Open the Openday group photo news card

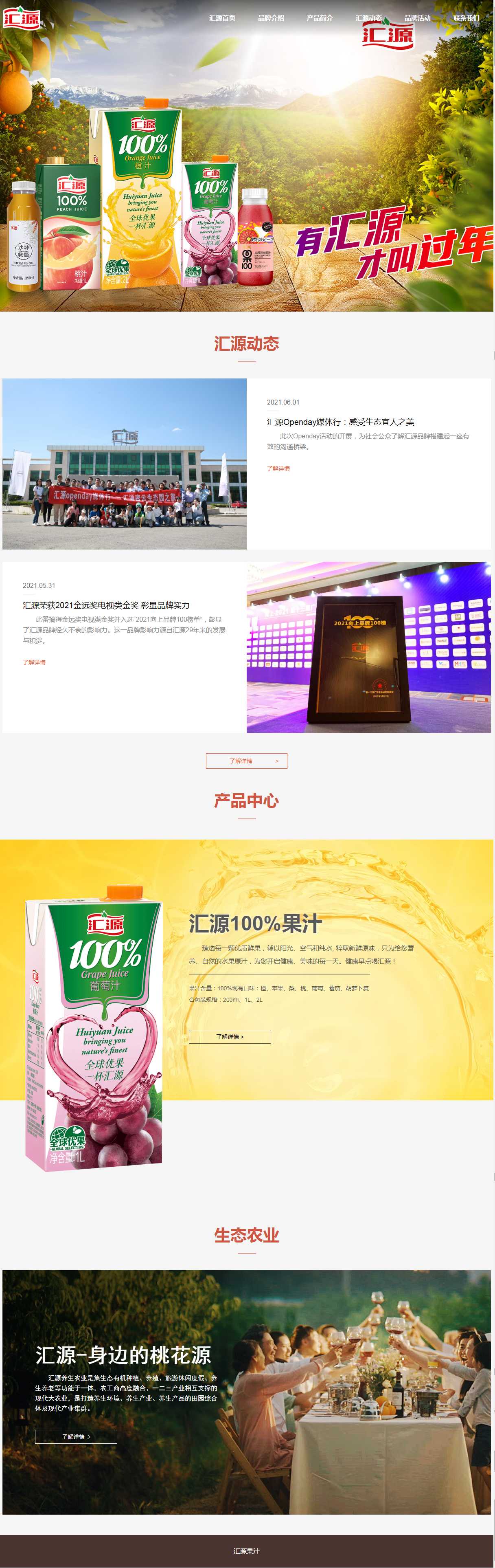pos(124,464)
